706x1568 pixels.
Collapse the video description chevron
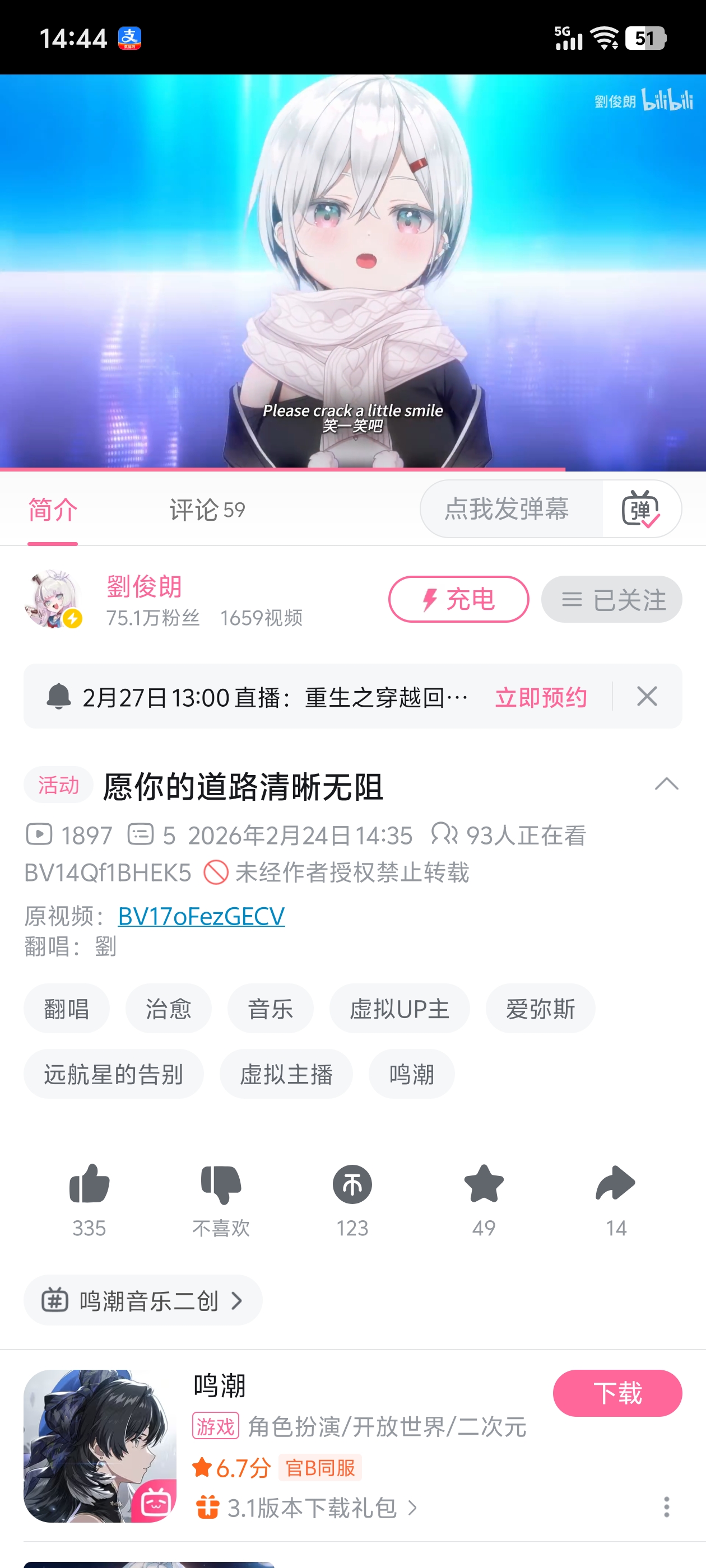[x=666, y=784]
